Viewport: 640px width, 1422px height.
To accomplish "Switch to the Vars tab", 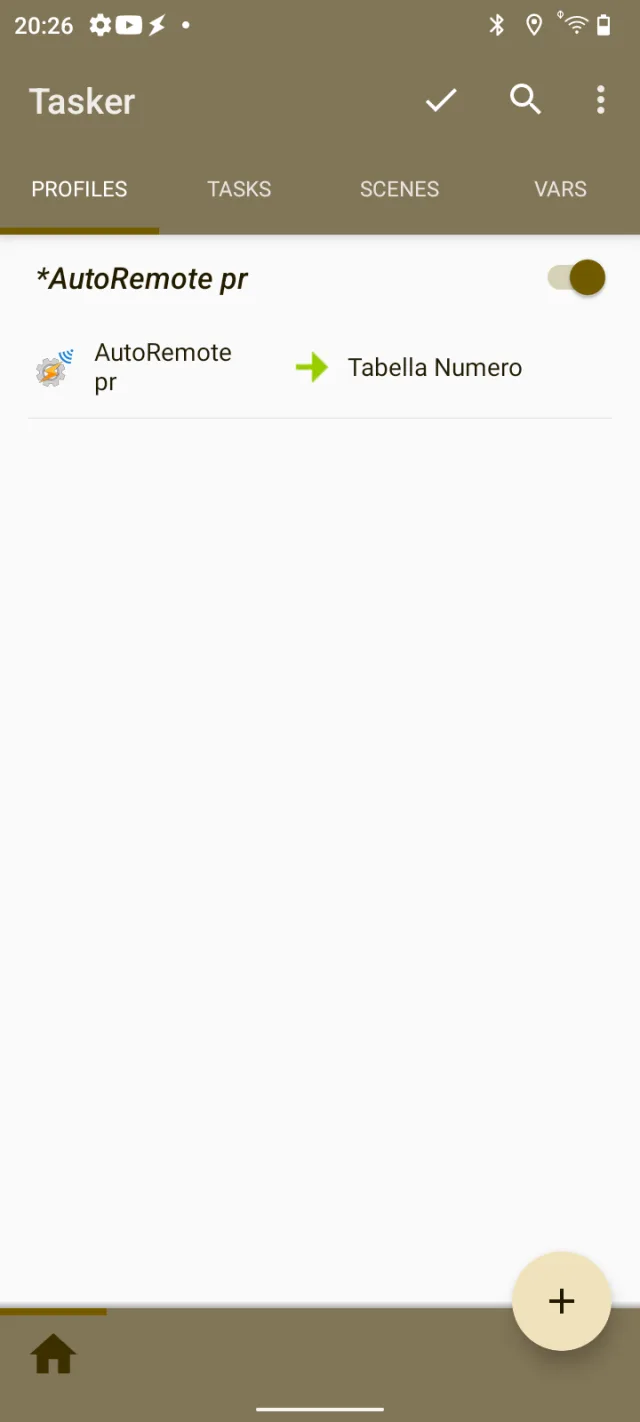I will tap(560, 189).
